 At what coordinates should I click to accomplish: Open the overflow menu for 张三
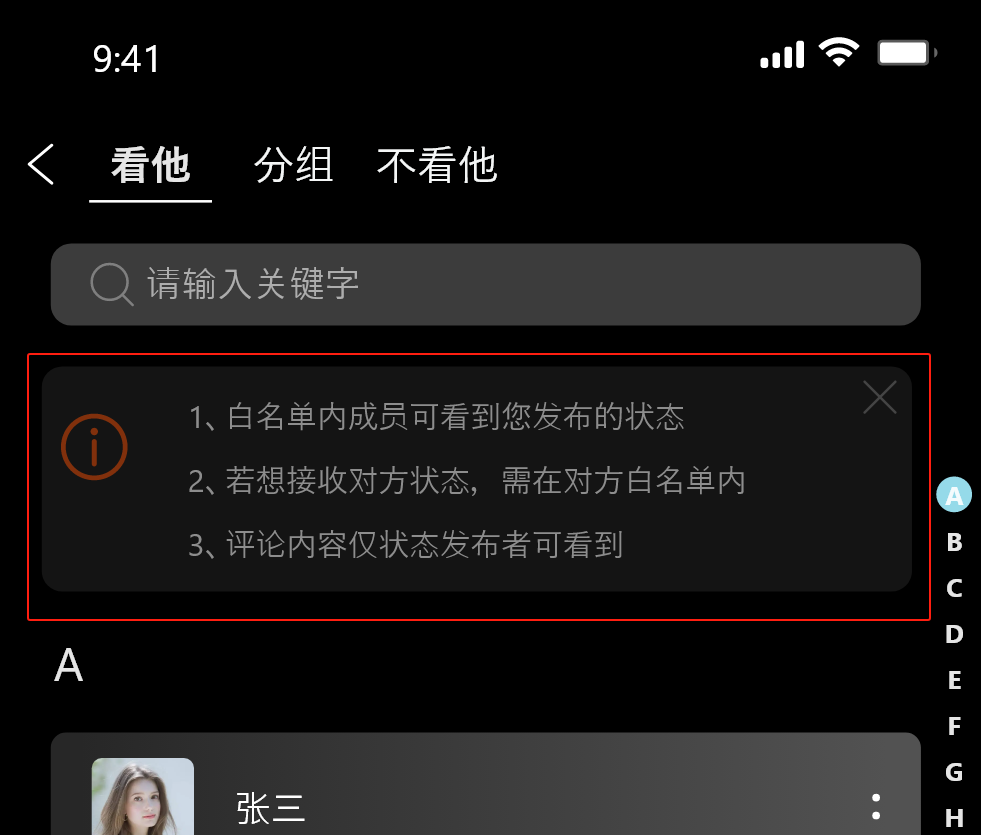pyautogui.click(x=876, y=807)
